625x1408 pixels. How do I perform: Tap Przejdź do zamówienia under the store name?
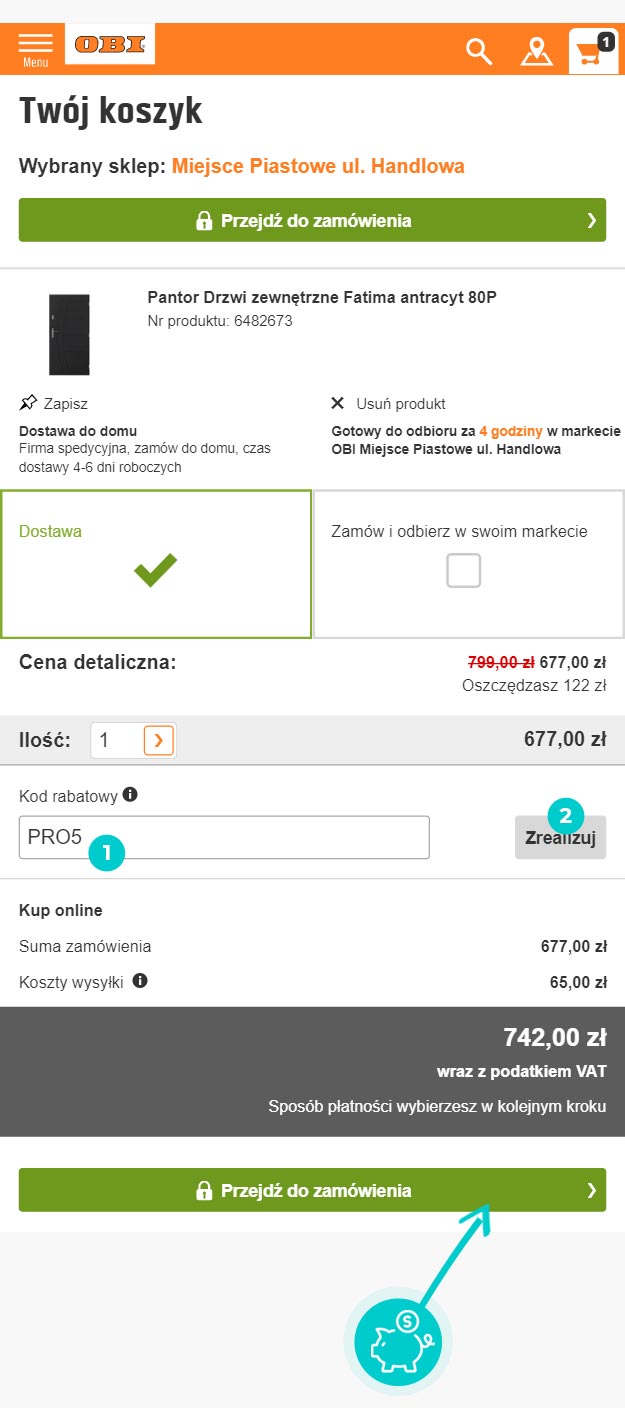click(x=312, y=220)
